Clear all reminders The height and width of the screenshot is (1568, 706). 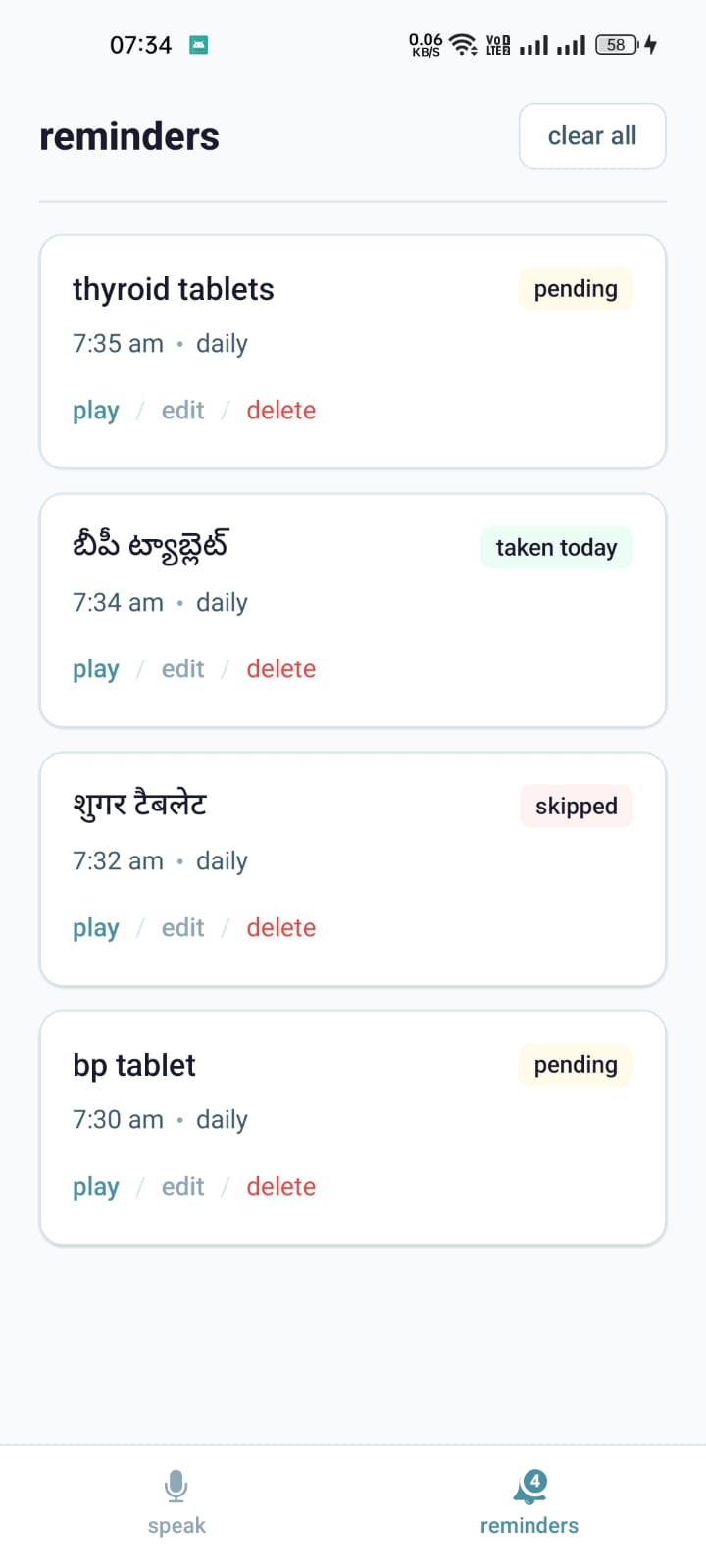pos(592,136)
